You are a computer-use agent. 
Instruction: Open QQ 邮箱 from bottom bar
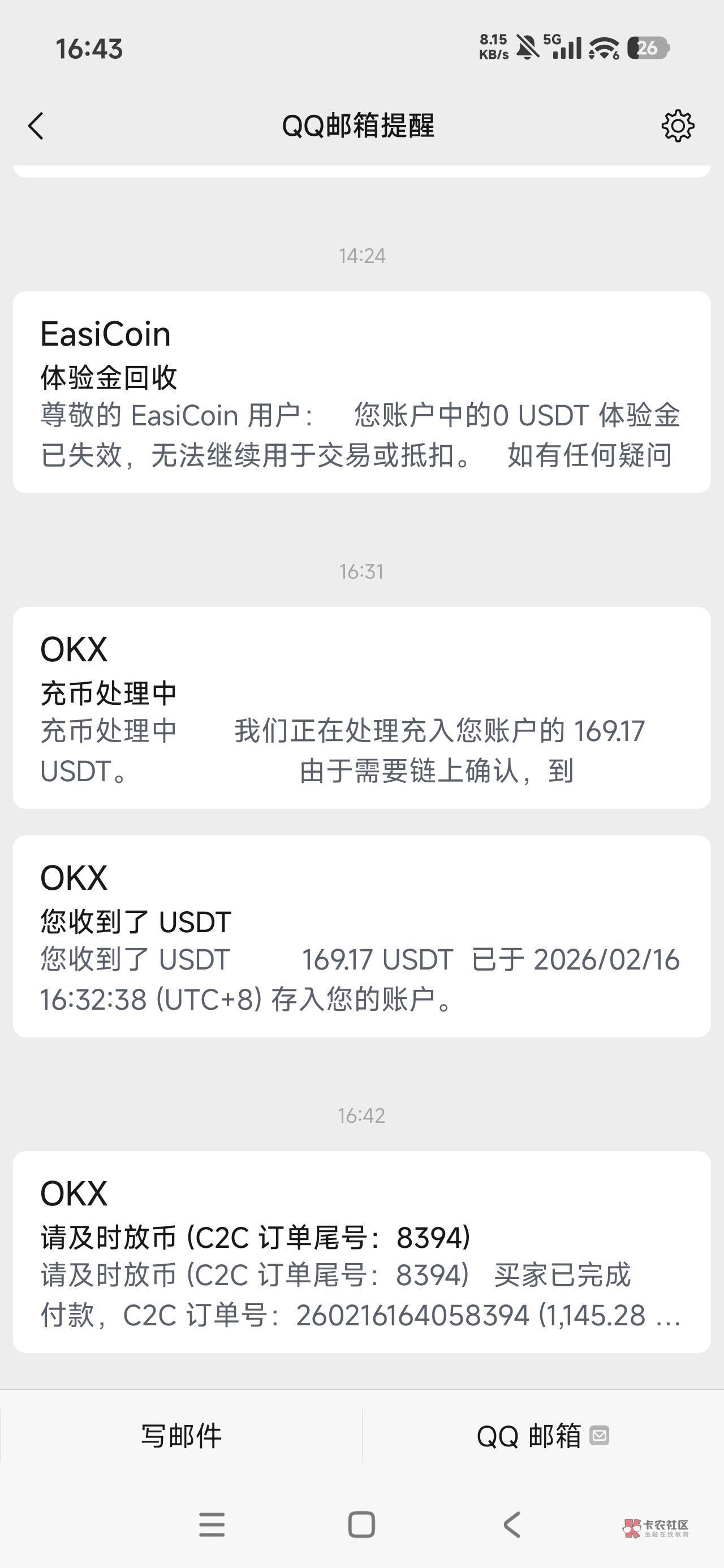tap(542, 1435)
